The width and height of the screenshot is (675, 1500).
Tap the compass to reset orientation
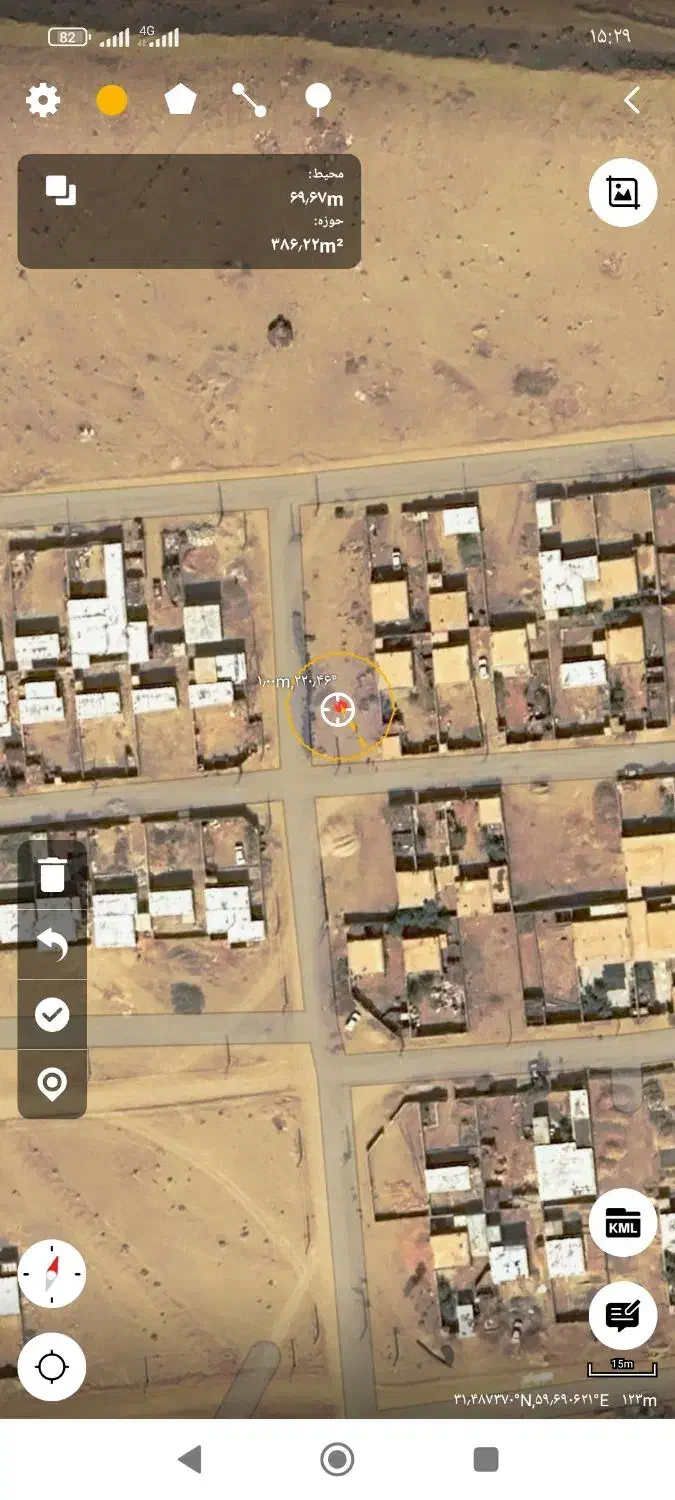[52, 1273]
